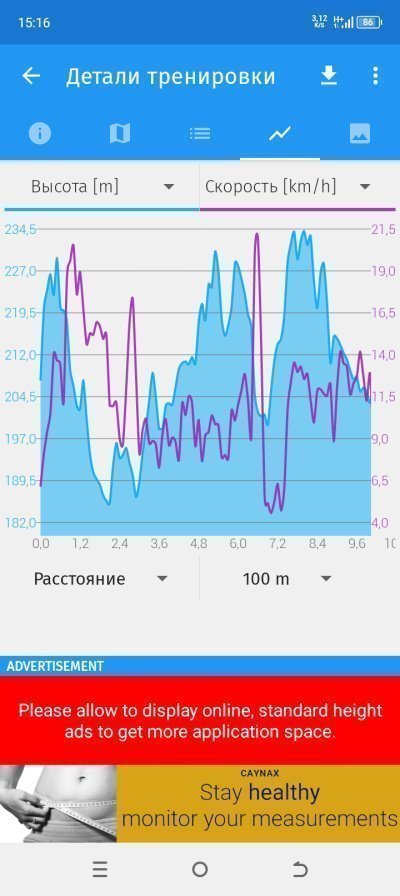
Task: Open recent apps from navigation bar
Action: click(x=99, y=869)
